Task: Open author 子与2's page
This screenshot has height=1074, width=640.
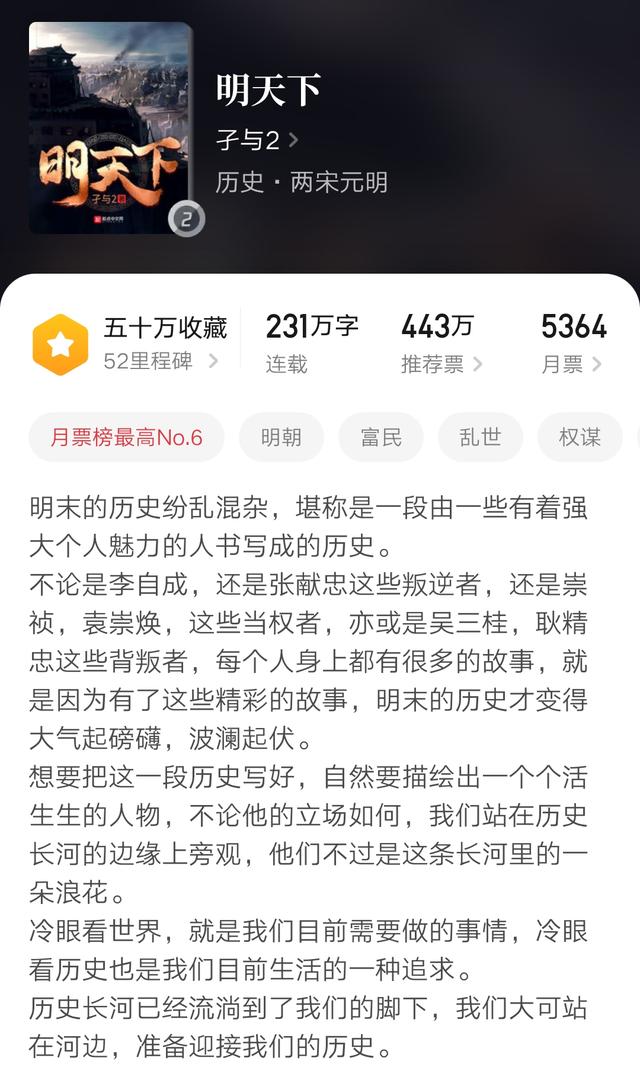Action: (x=256, y=140)
